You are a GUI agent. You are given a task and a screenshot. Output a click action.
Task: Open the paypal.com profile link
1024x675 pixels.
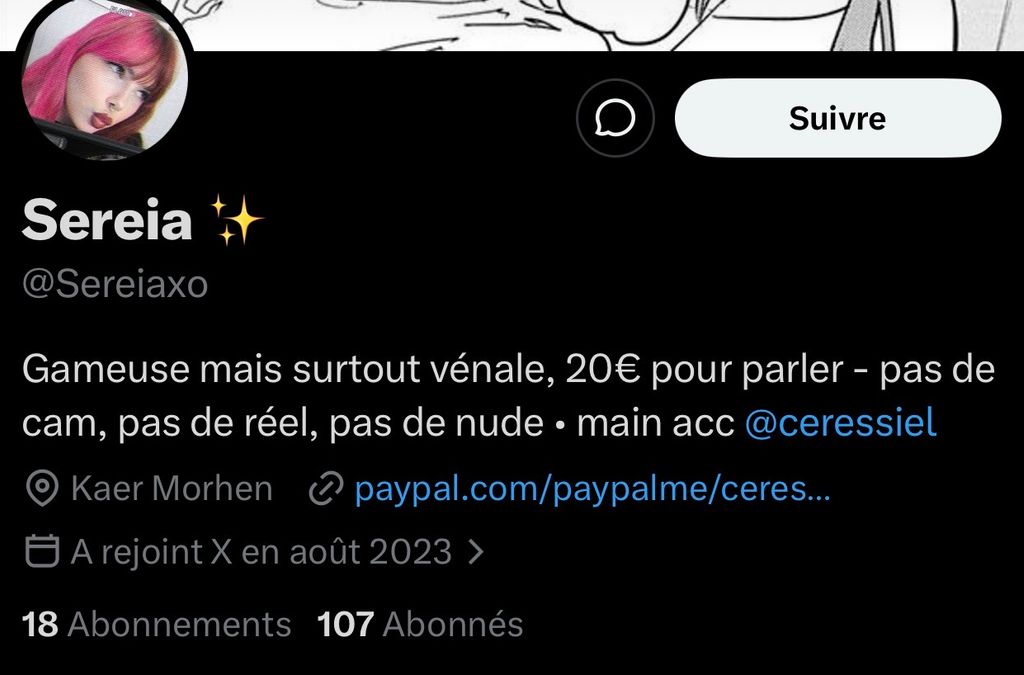pyautogui.click(x=592, y=489)
